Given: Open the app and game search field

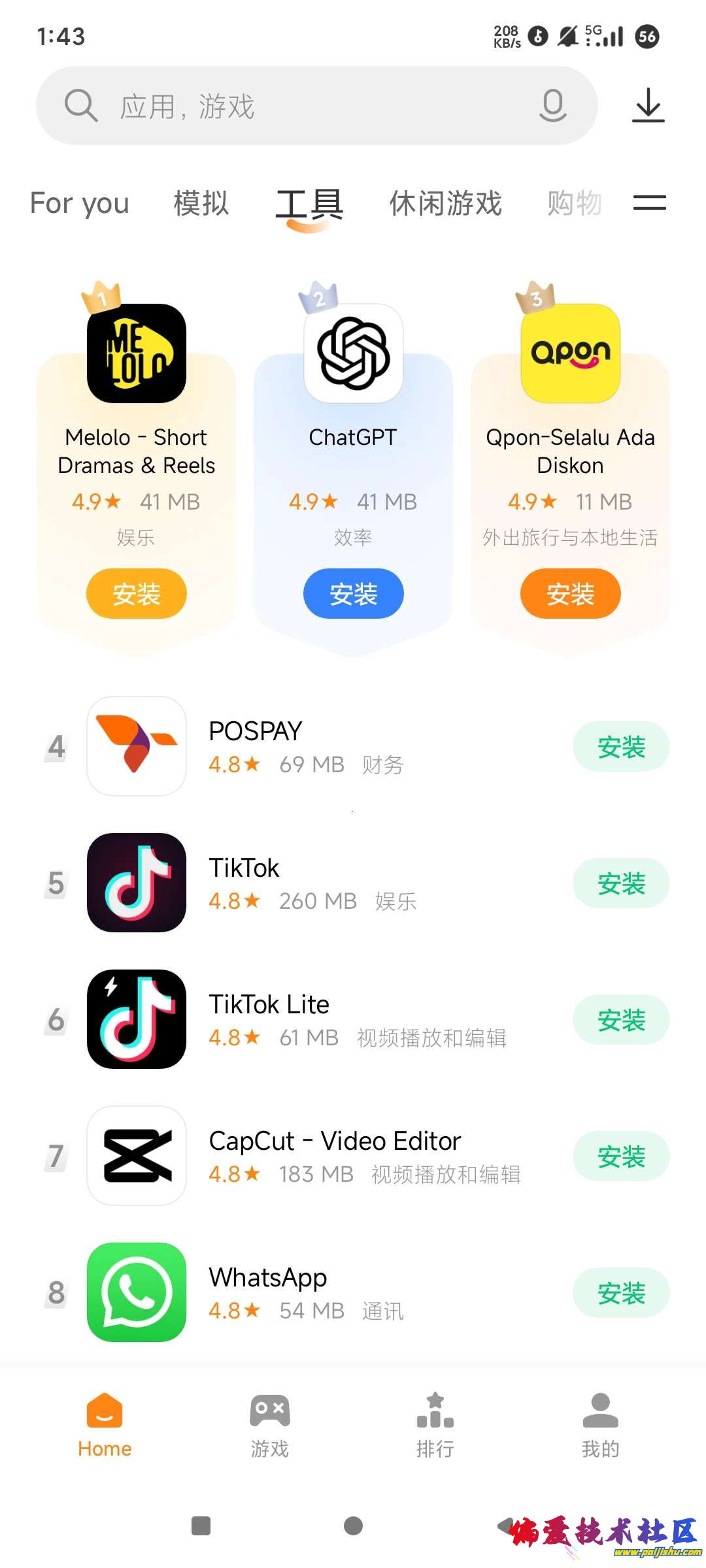Looking at the screenshot, I should pyautogui.click(x=294, y=106).
